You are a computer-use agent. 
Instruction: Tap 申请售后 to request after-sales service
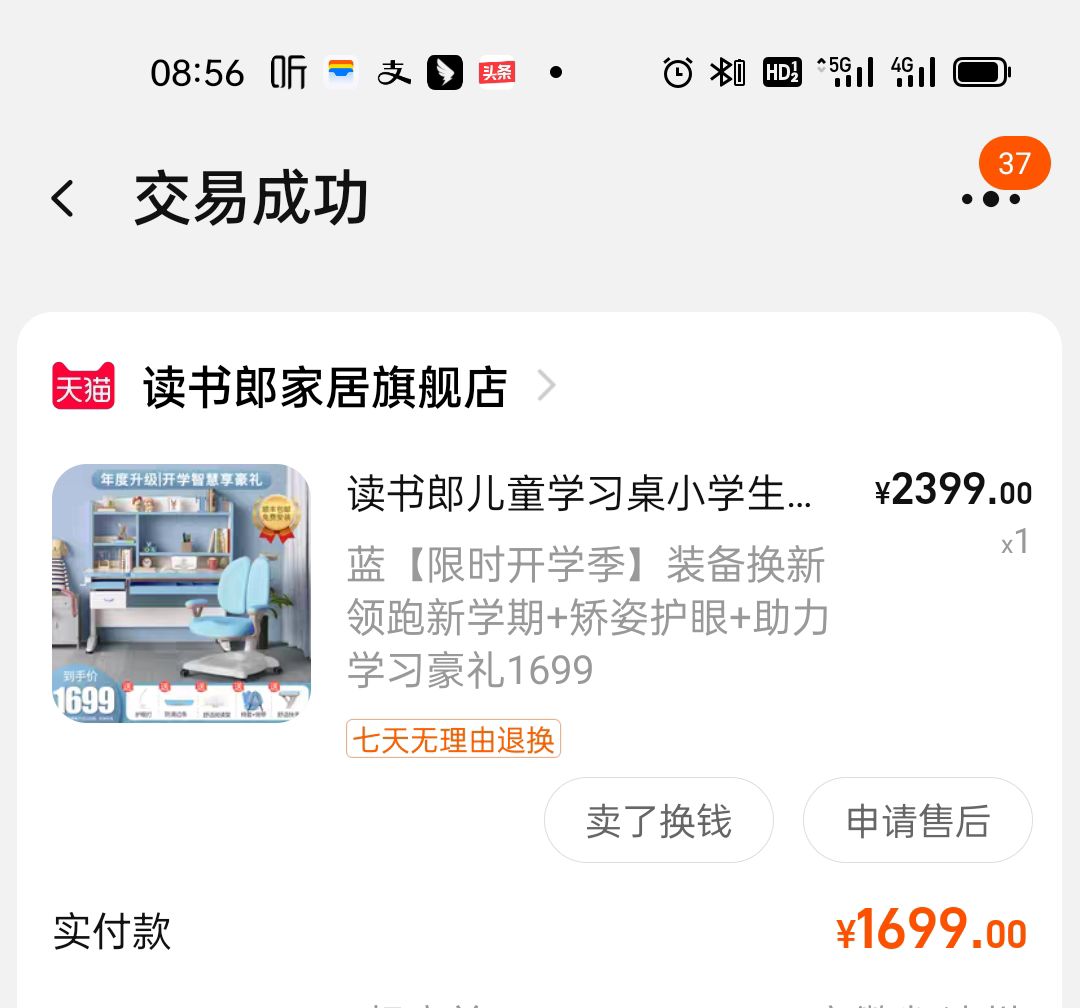click(917, 821)
